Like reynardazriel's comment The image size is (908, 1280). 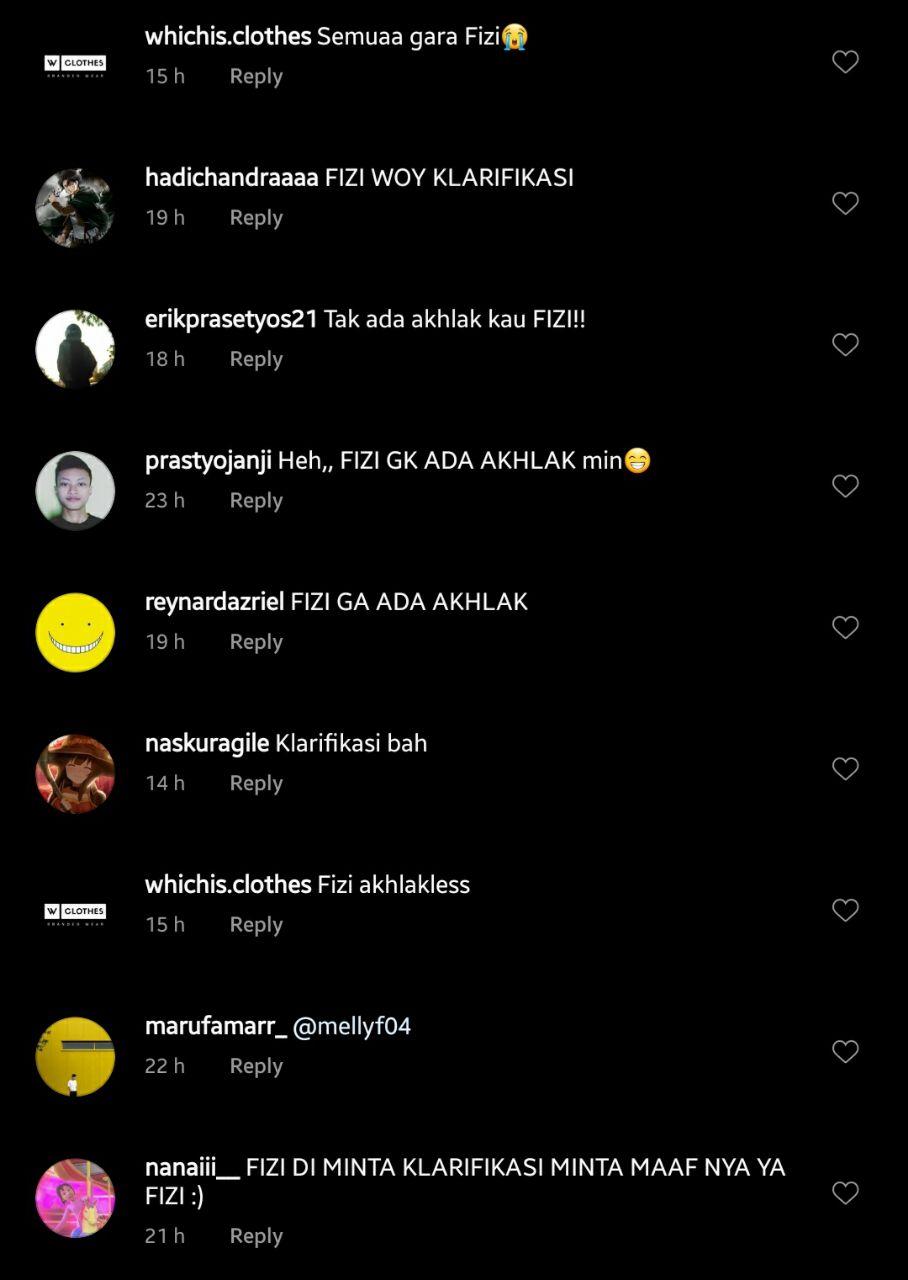(x=845, y=627)
